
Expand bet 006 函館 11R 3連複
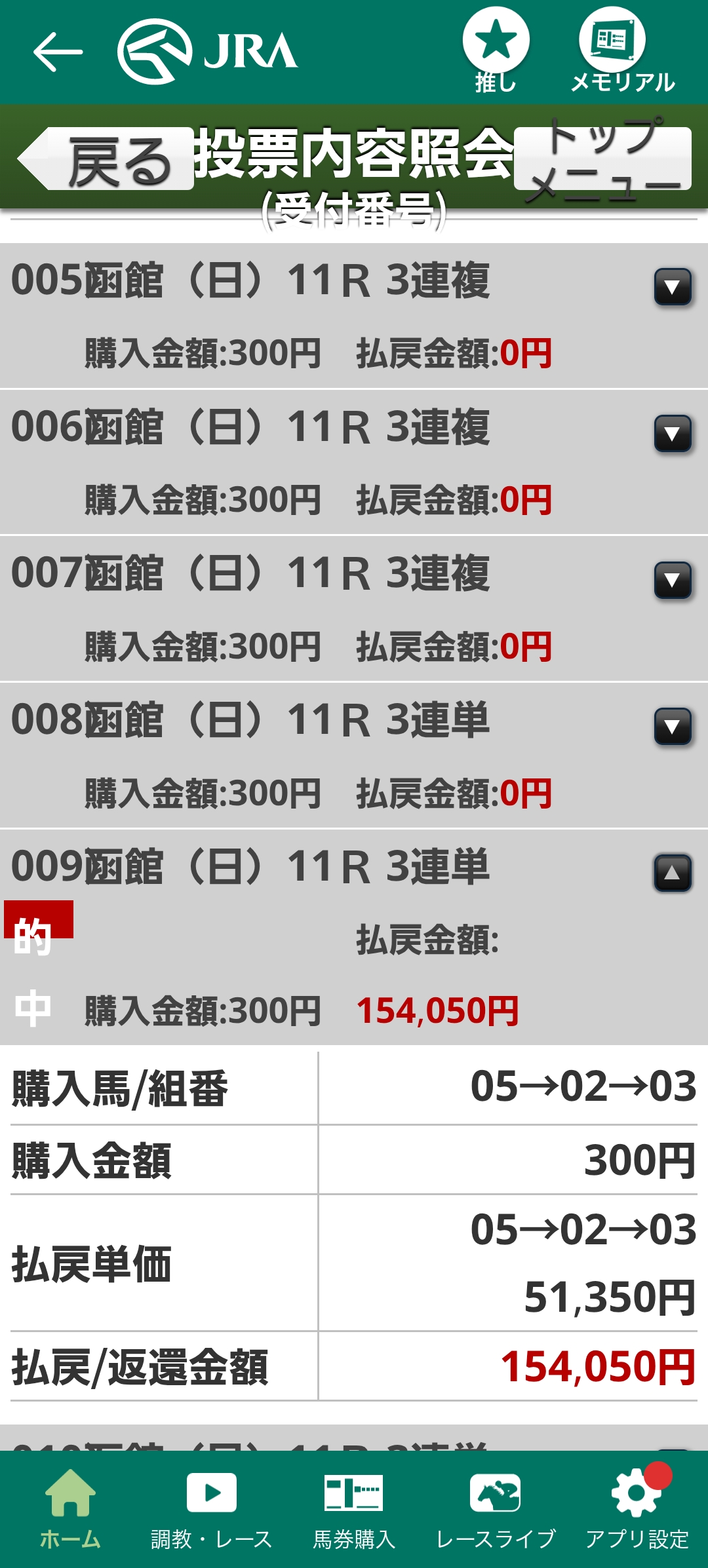click(x=672, y=434)
